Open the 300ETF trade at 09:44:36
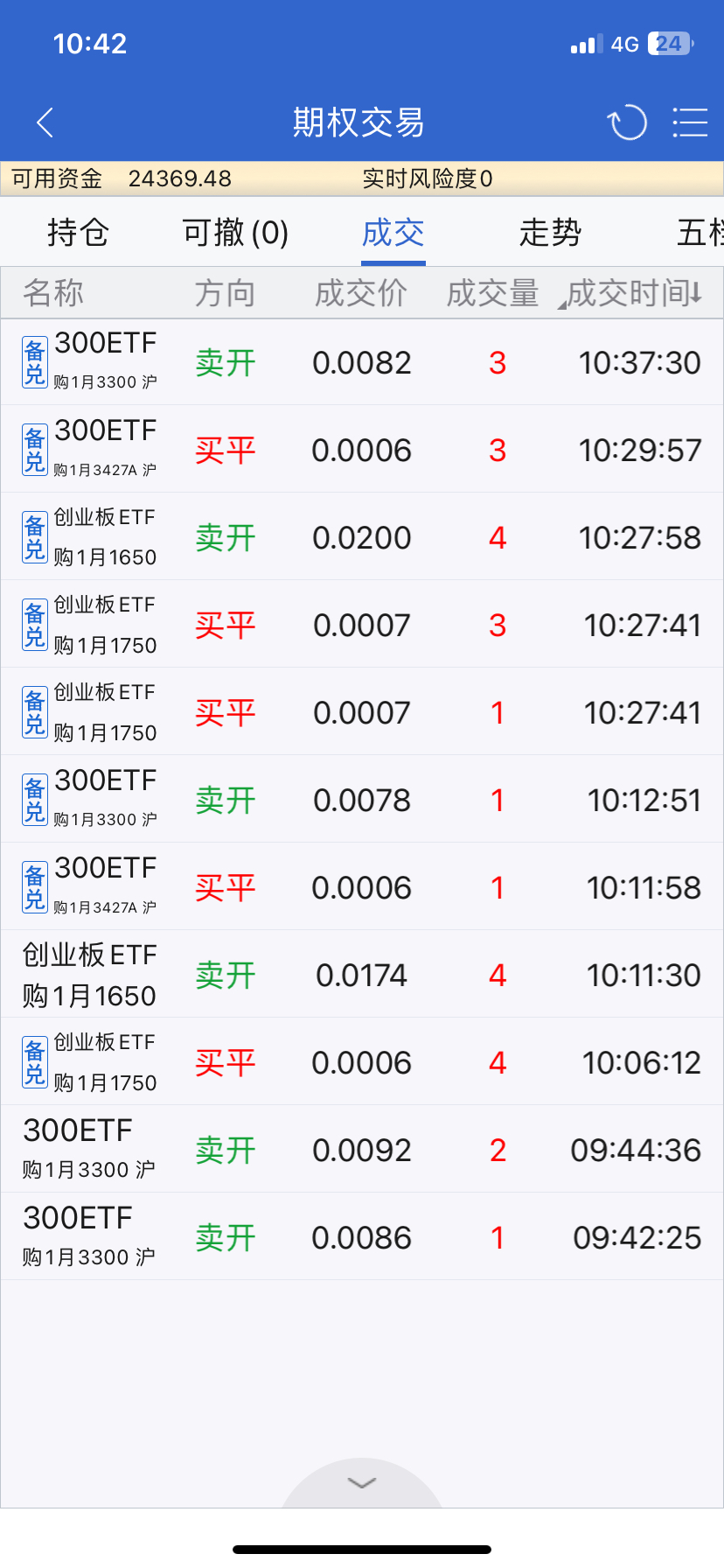 (362, 1150)
